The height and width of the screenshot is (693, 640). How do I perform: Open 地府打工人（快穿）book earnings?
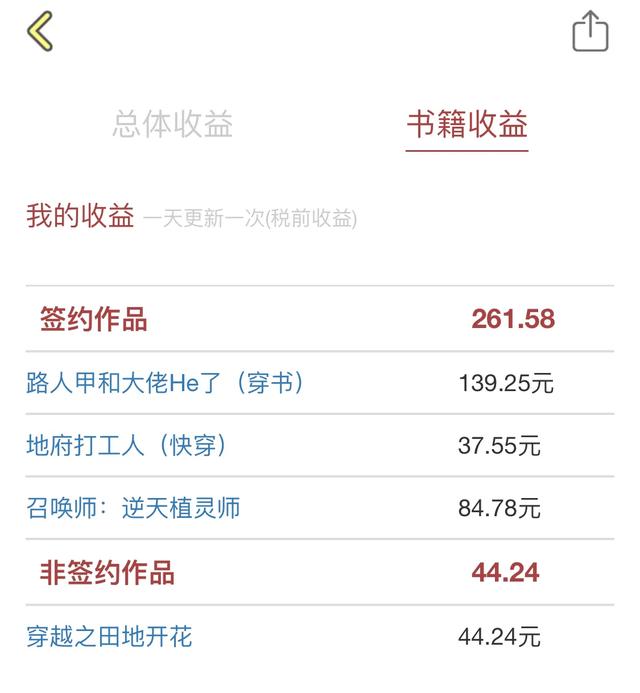[x=127, y=445]
